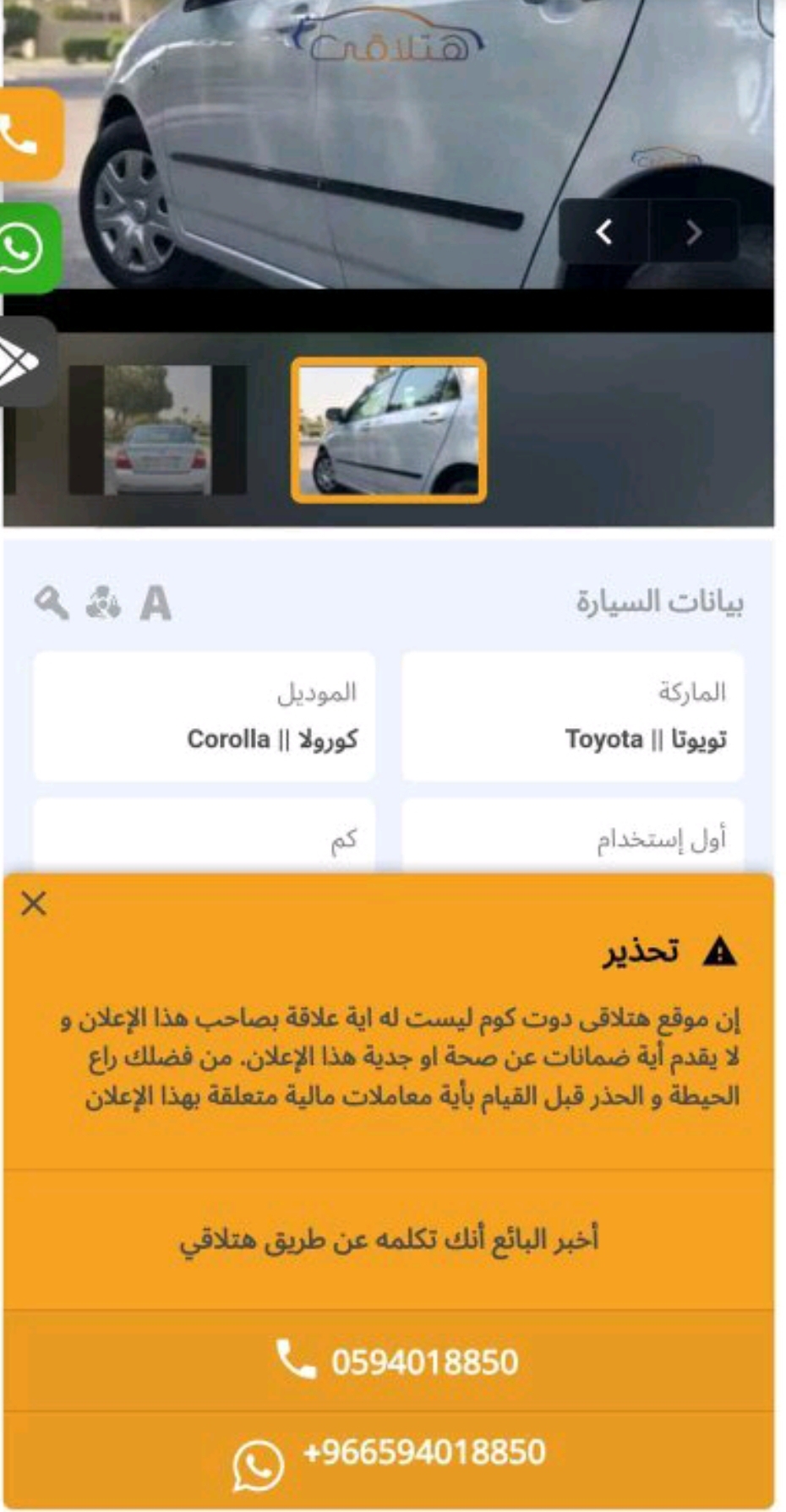
Task: Dismiss the orange warning popup
Action: 34,903
